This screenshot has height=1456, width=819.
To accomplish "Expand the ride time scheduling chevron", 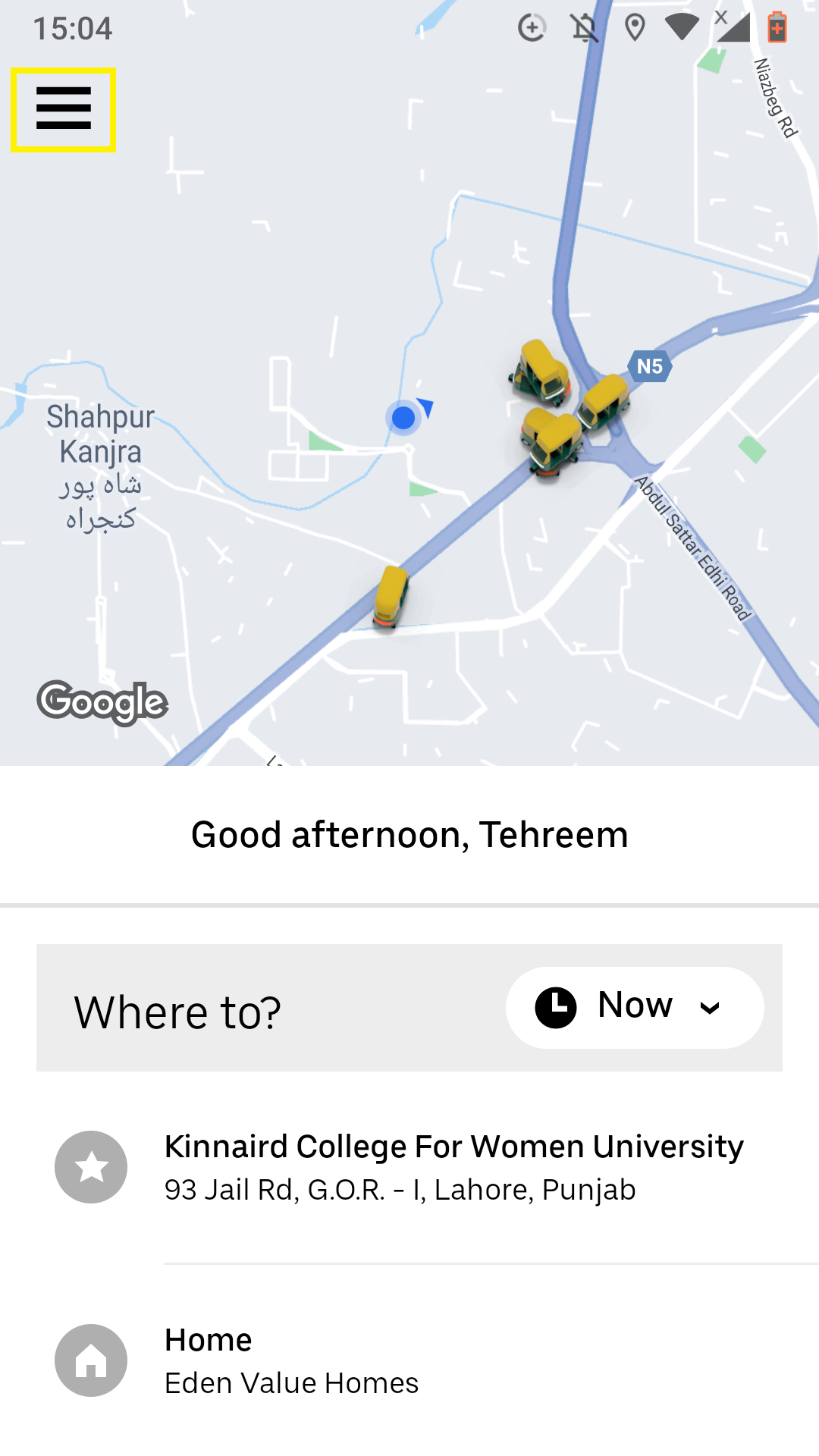I will coord(710,1008).
